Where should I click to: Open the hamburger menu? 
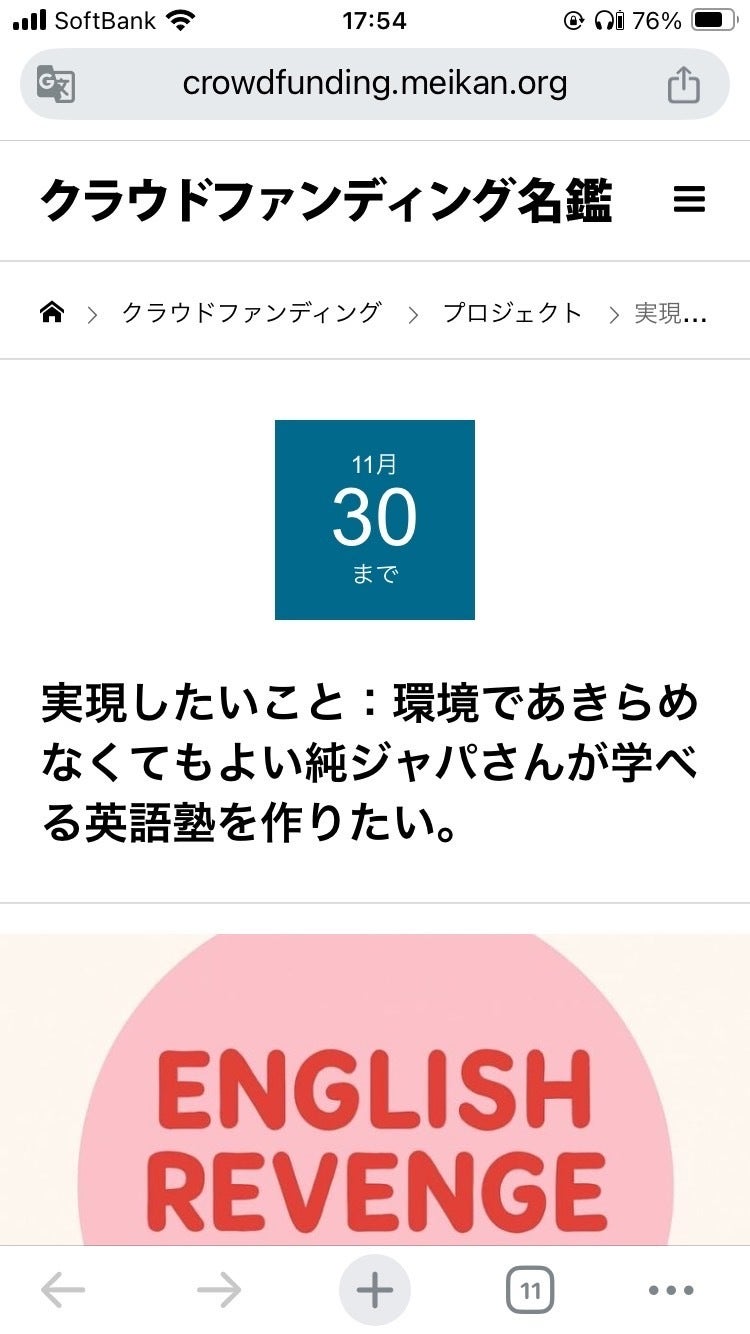[689, 200]
